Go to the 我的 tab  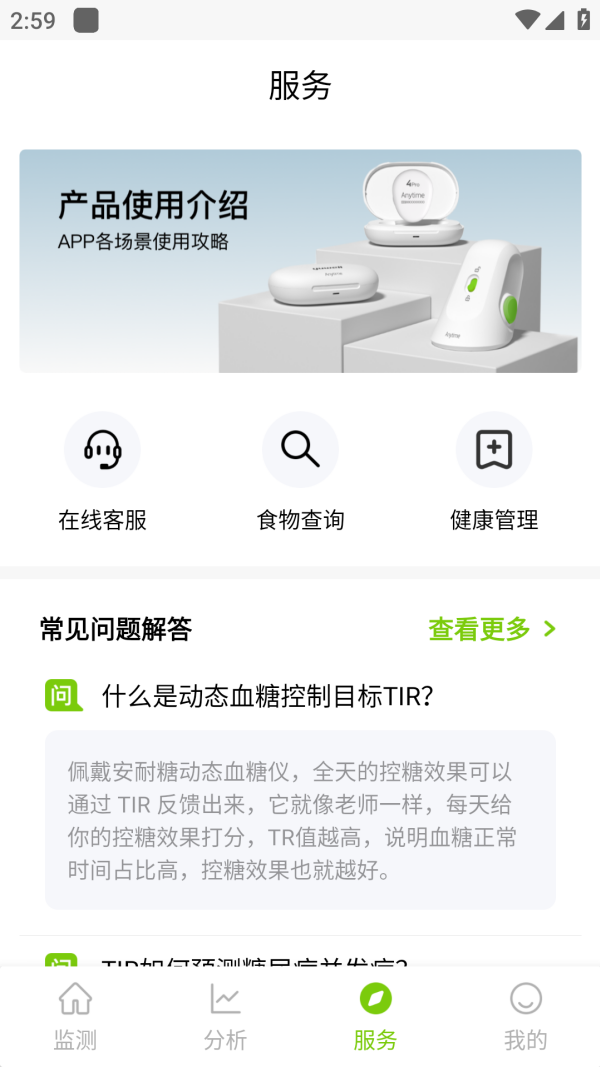pos(525,1016)
